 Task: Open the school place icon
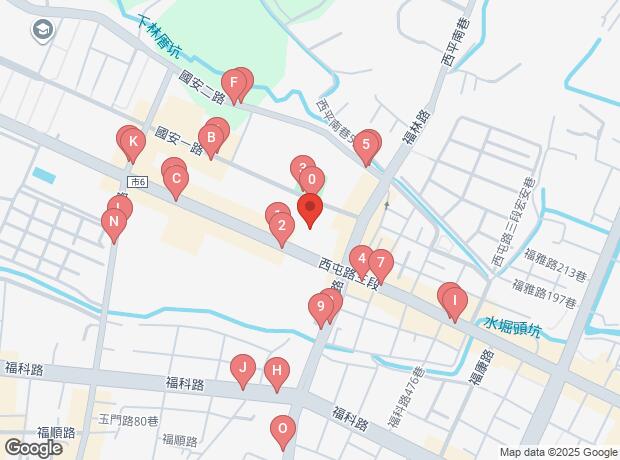click(x=42, y=30)
